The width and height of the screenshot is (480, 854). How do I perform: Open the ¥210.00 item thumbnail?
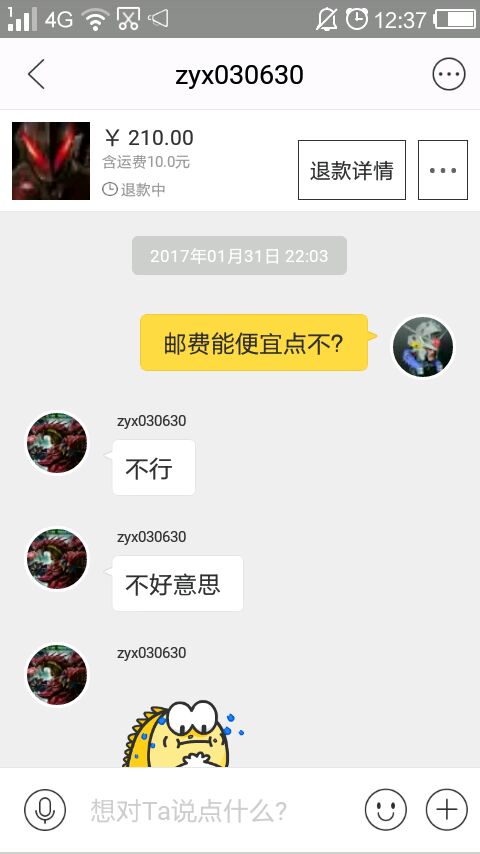51,161
